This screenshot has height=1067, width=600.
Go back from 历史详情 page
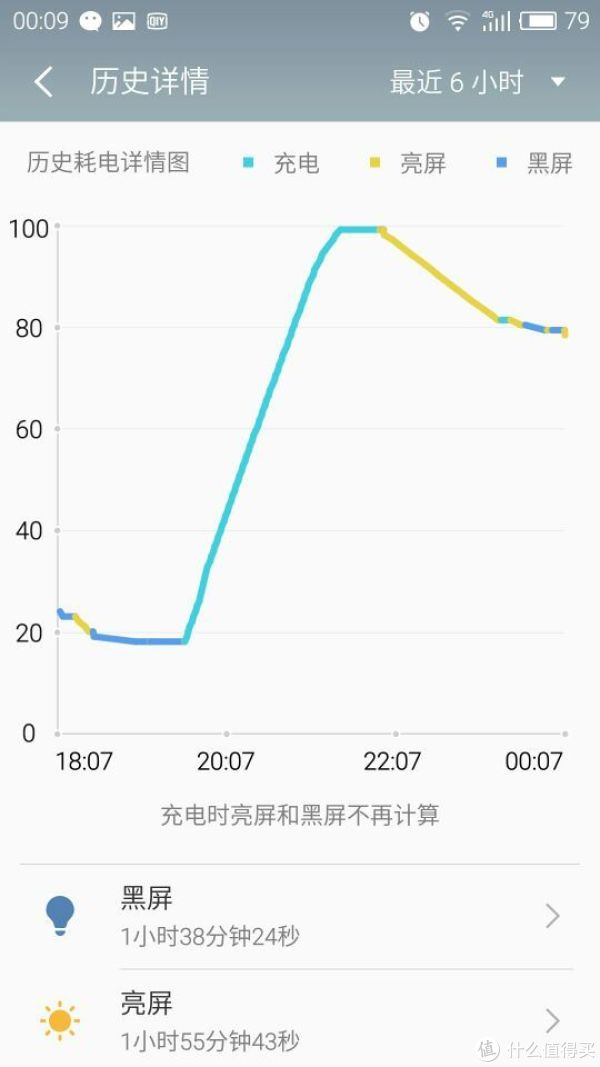[44, 82]
